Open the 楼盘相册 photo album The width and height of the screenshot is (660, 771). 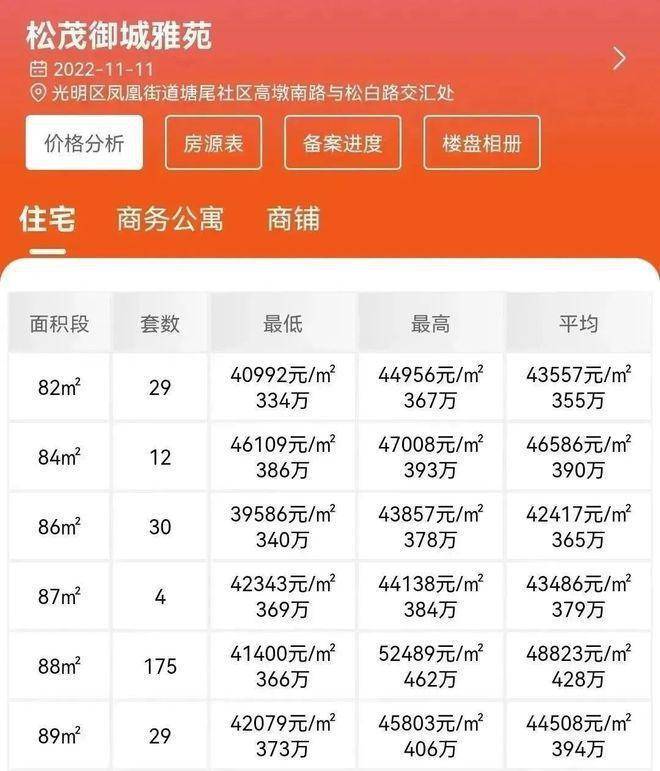pyautogui.click(x=482, y=143)
